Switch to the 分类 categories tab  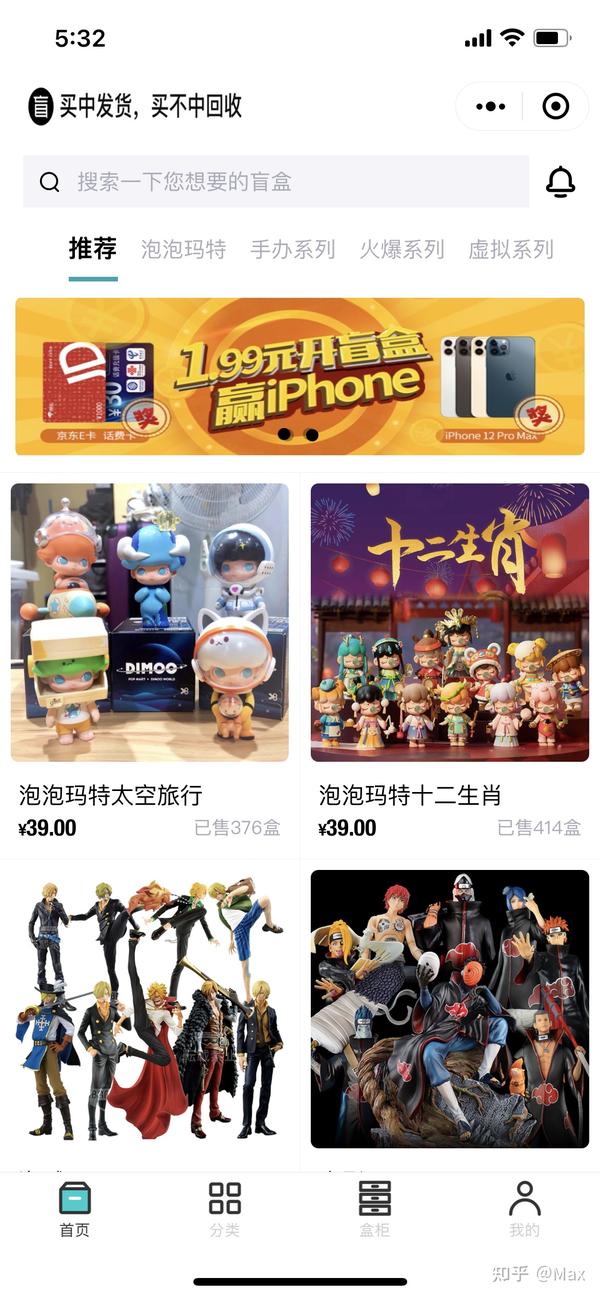(225, 1208)
